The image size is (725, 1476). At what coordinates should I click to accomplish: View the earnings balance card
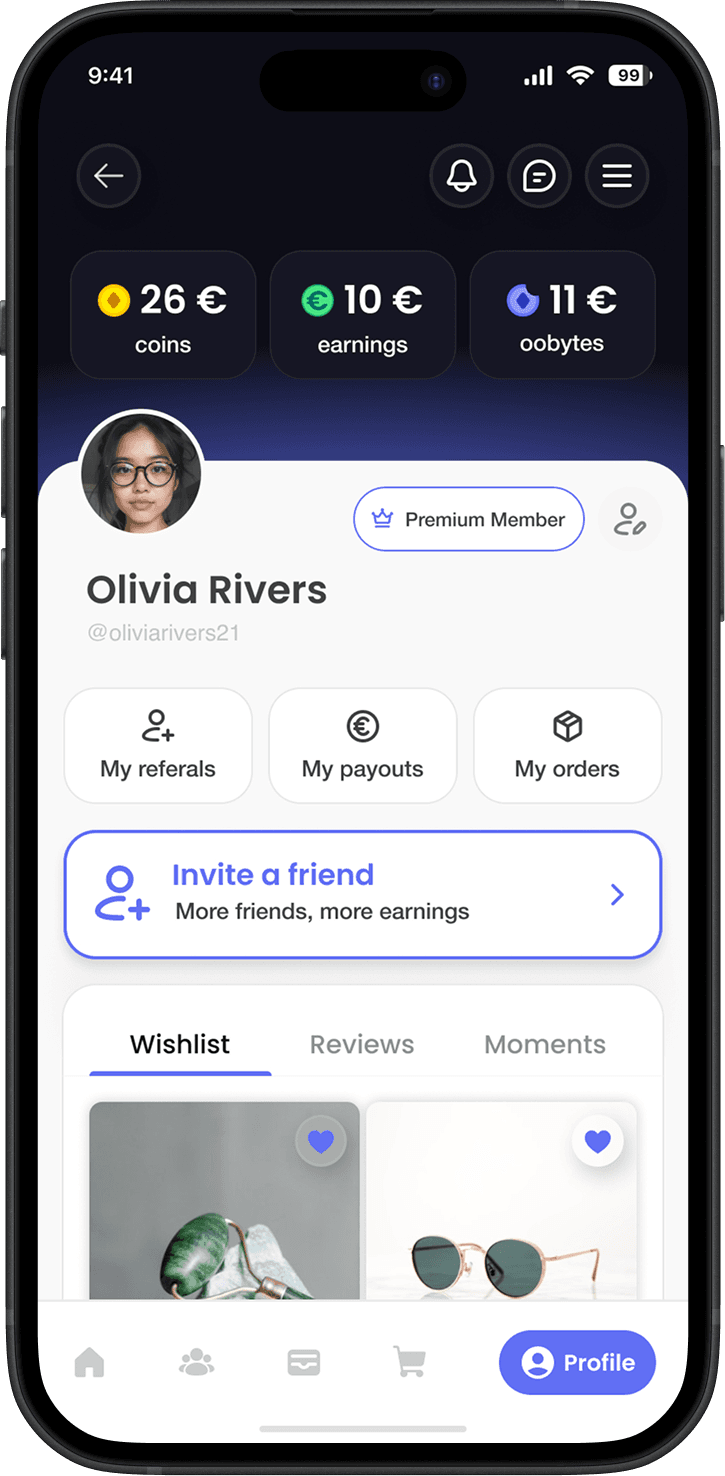click(x=362, y=315)
